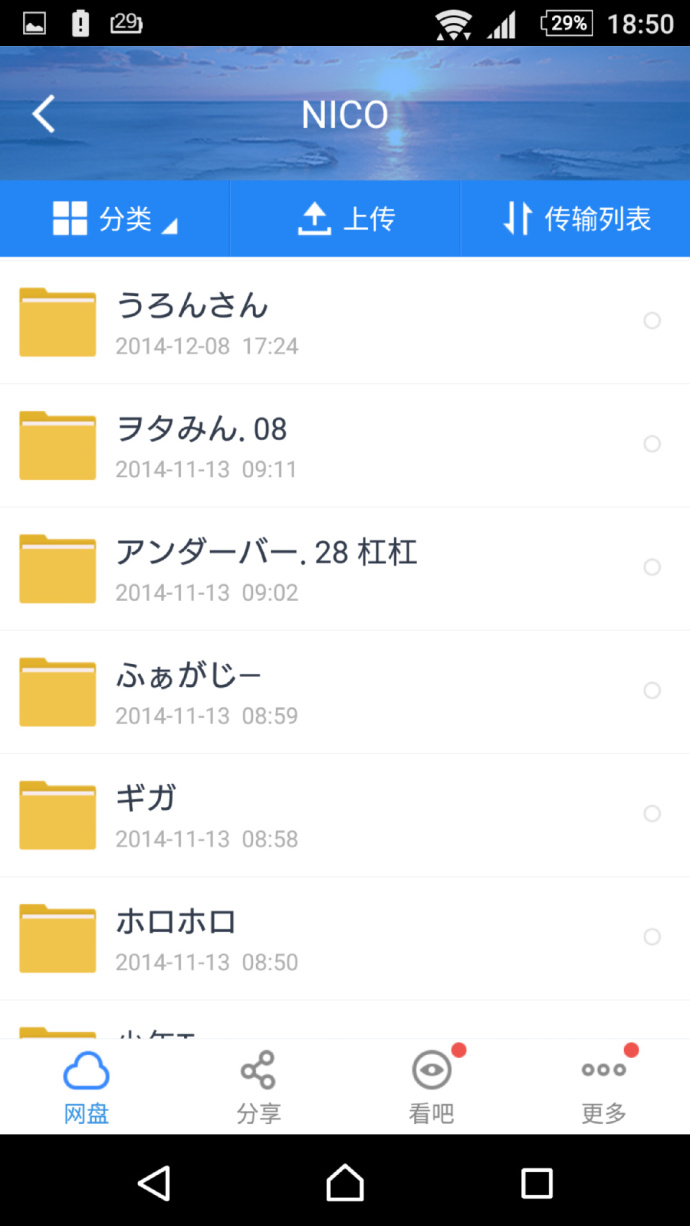
Task: Open the 传输列表 transfer list
Action: coord(576,219)
